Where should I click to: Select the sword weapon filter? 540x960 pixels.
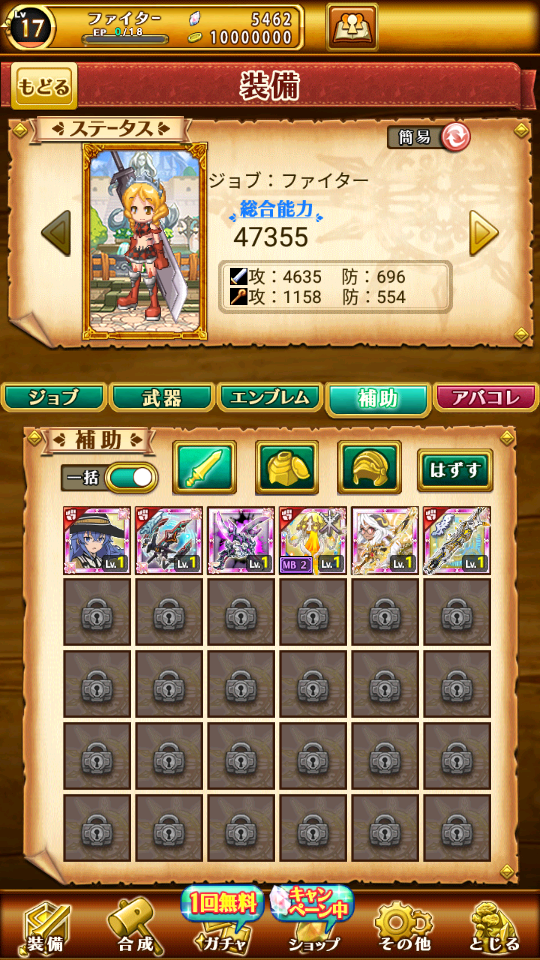(x=204, y=467)
